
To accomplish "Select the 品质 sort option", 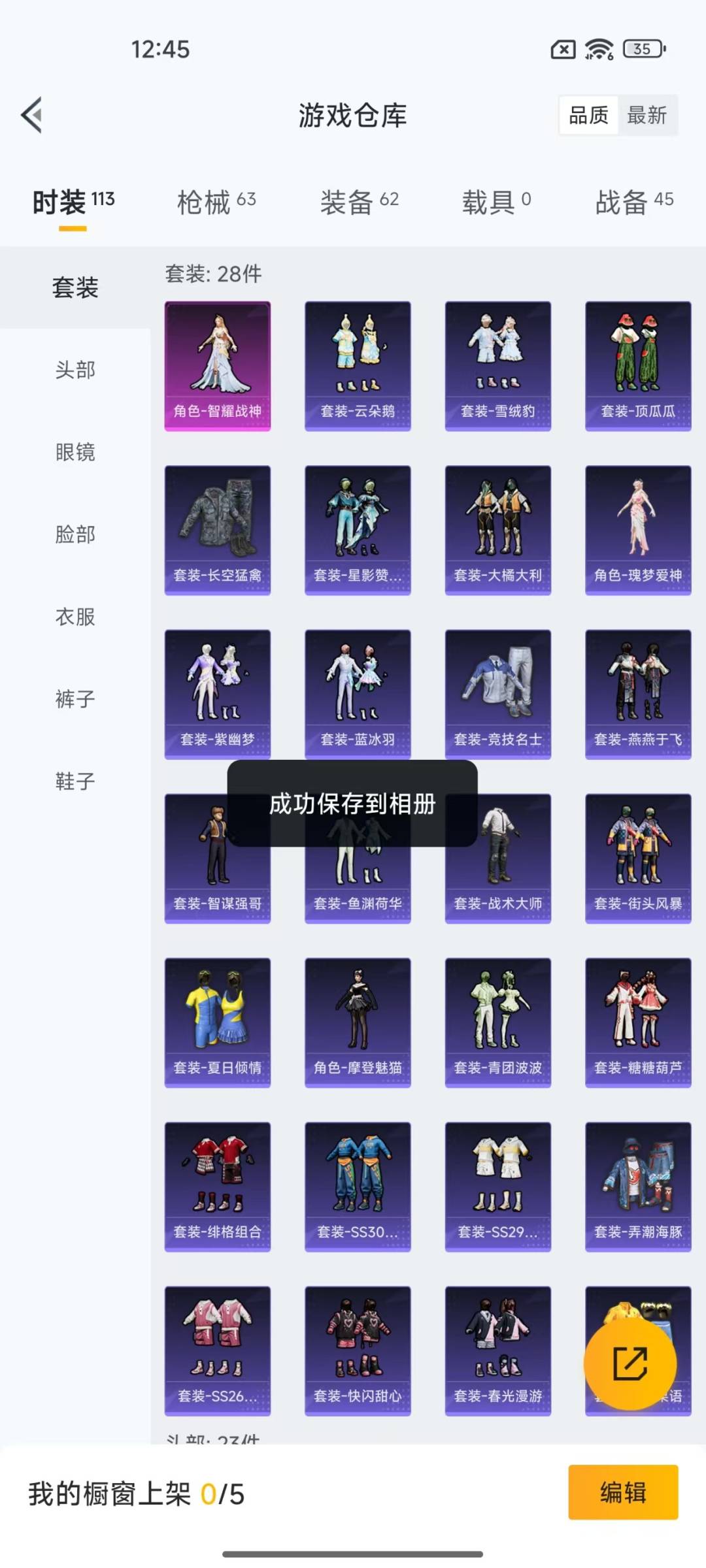I will point(588,115).
